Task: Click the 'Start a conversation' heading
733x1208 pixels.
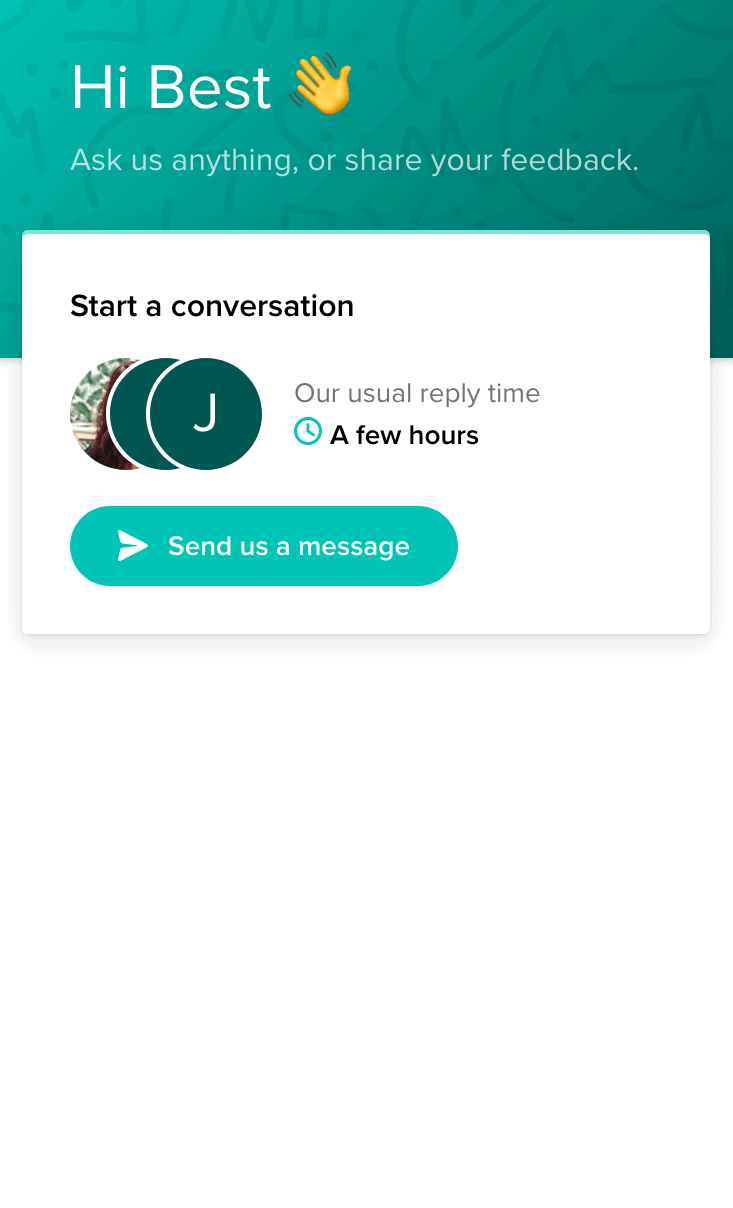Action: (212, 306)
